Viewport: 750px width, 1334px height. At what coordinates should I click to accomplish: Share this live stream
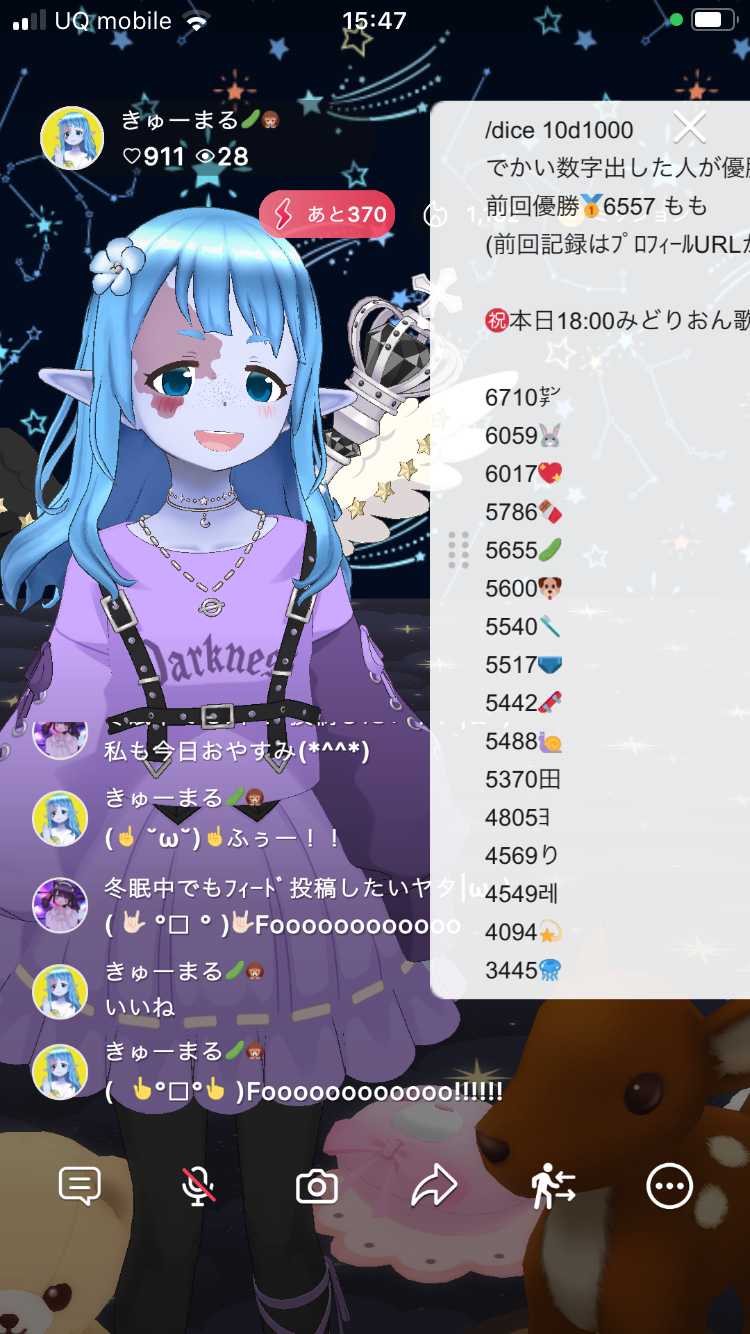pos(434,1187)
